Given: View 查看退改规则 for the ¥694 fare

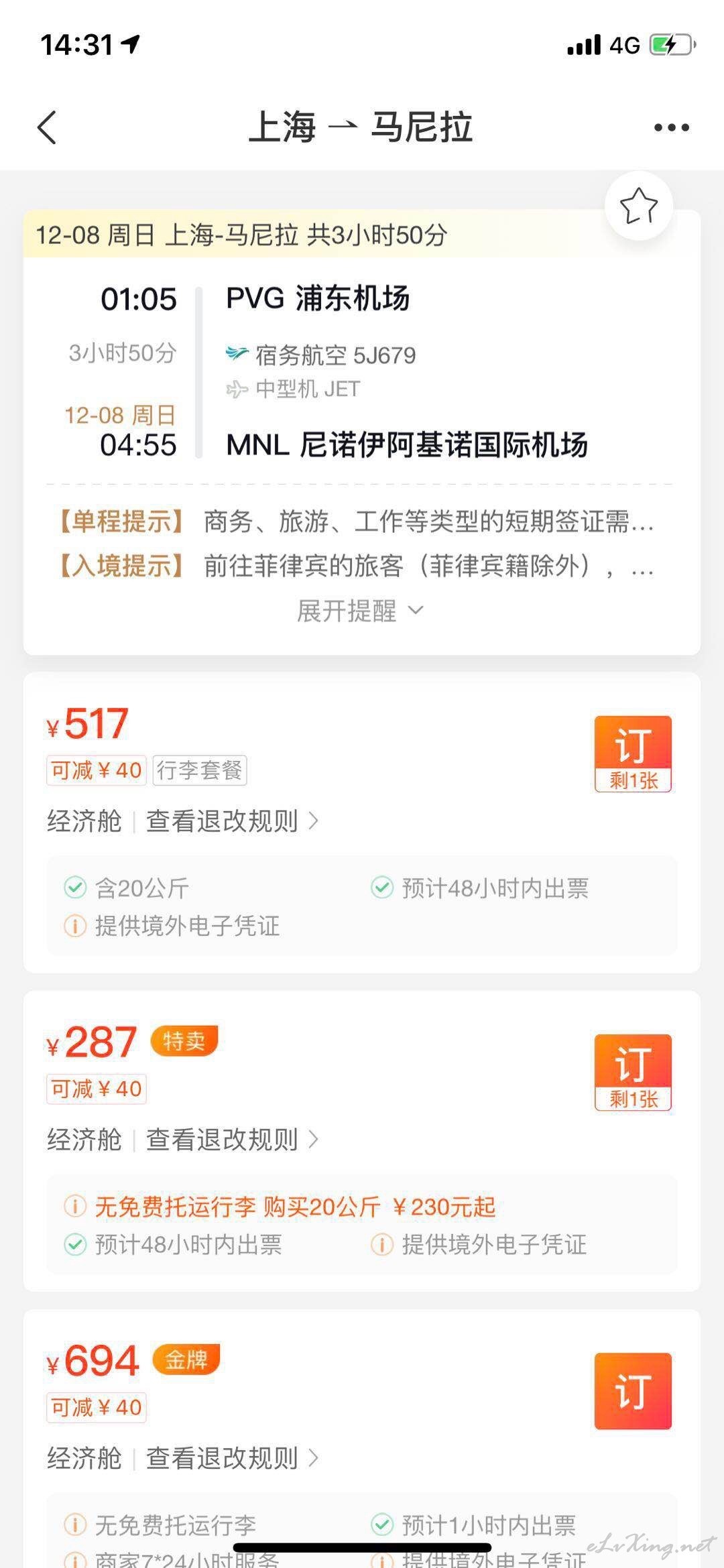Looking at the screenshot, I should (232, 1458).
